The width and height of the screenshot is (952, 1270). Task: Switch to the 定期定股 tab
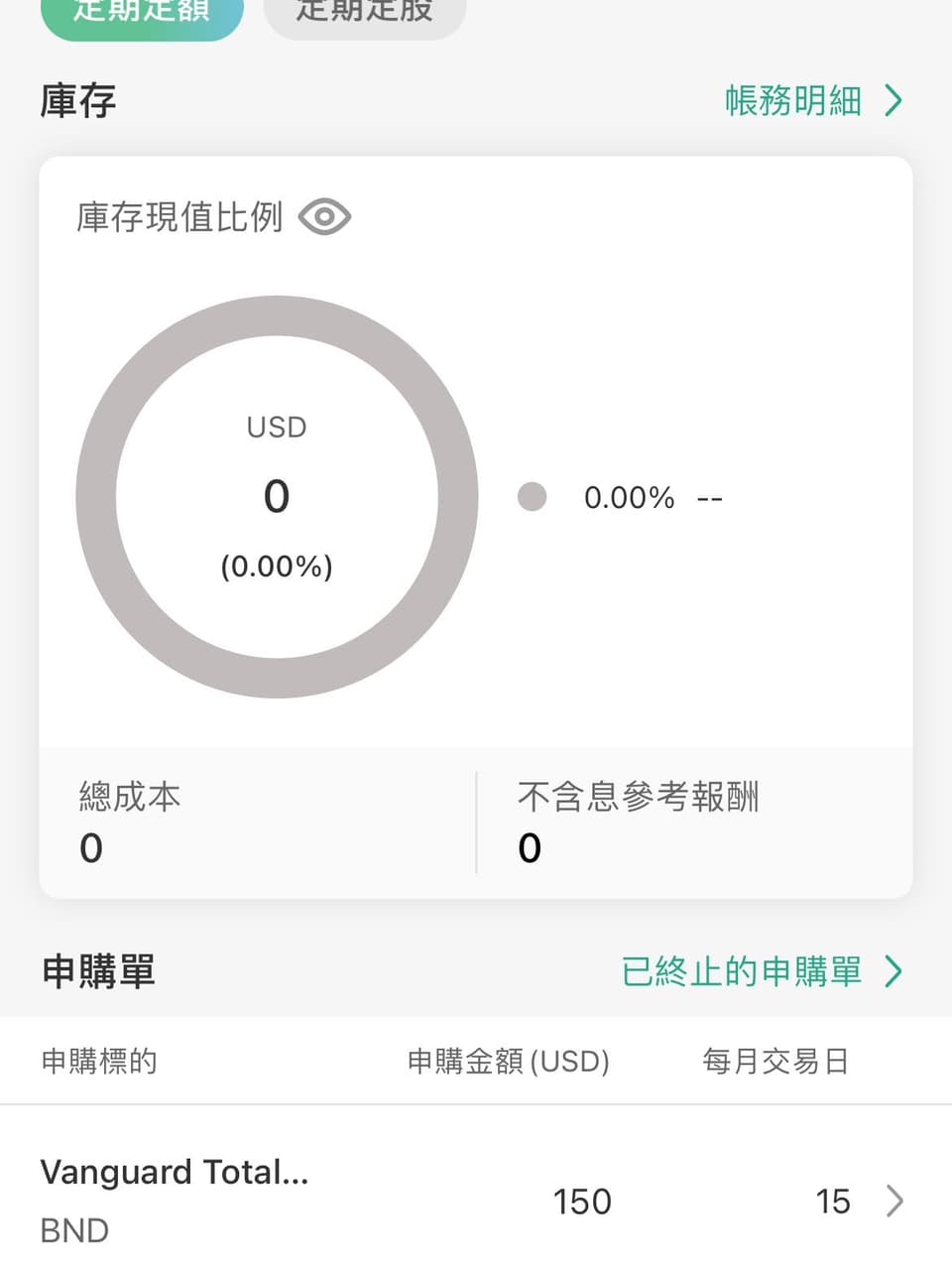tap(364, 12)
